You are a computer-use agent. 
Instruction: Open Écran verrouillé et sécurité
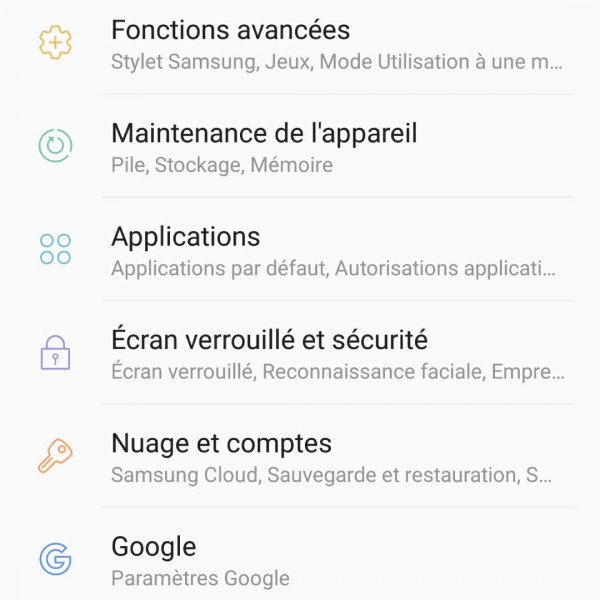click(x=300, y=353)
